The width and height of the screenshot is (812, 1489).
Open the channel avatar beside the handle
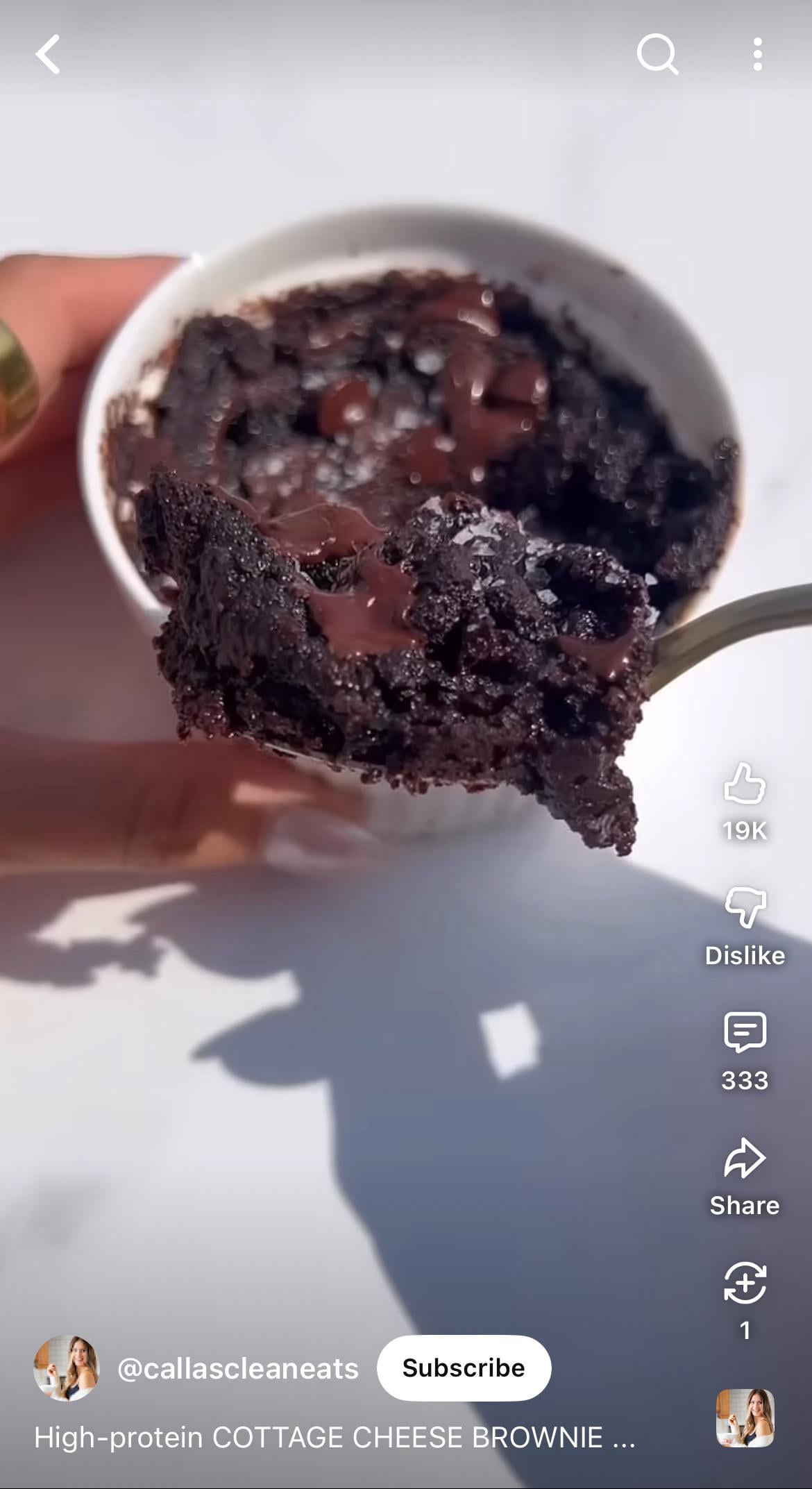67,1368
